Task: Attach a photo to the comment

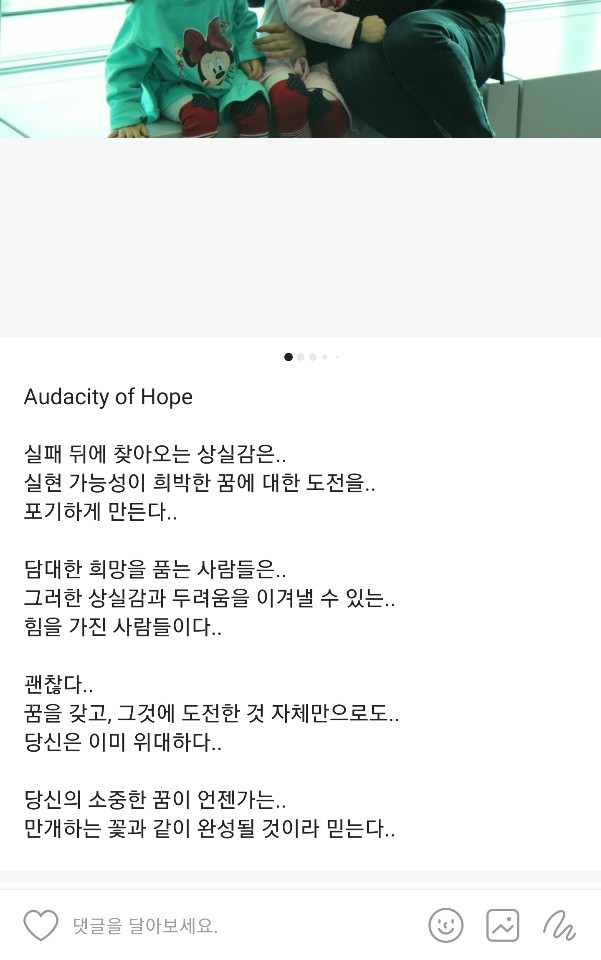Action: (502, 925)
